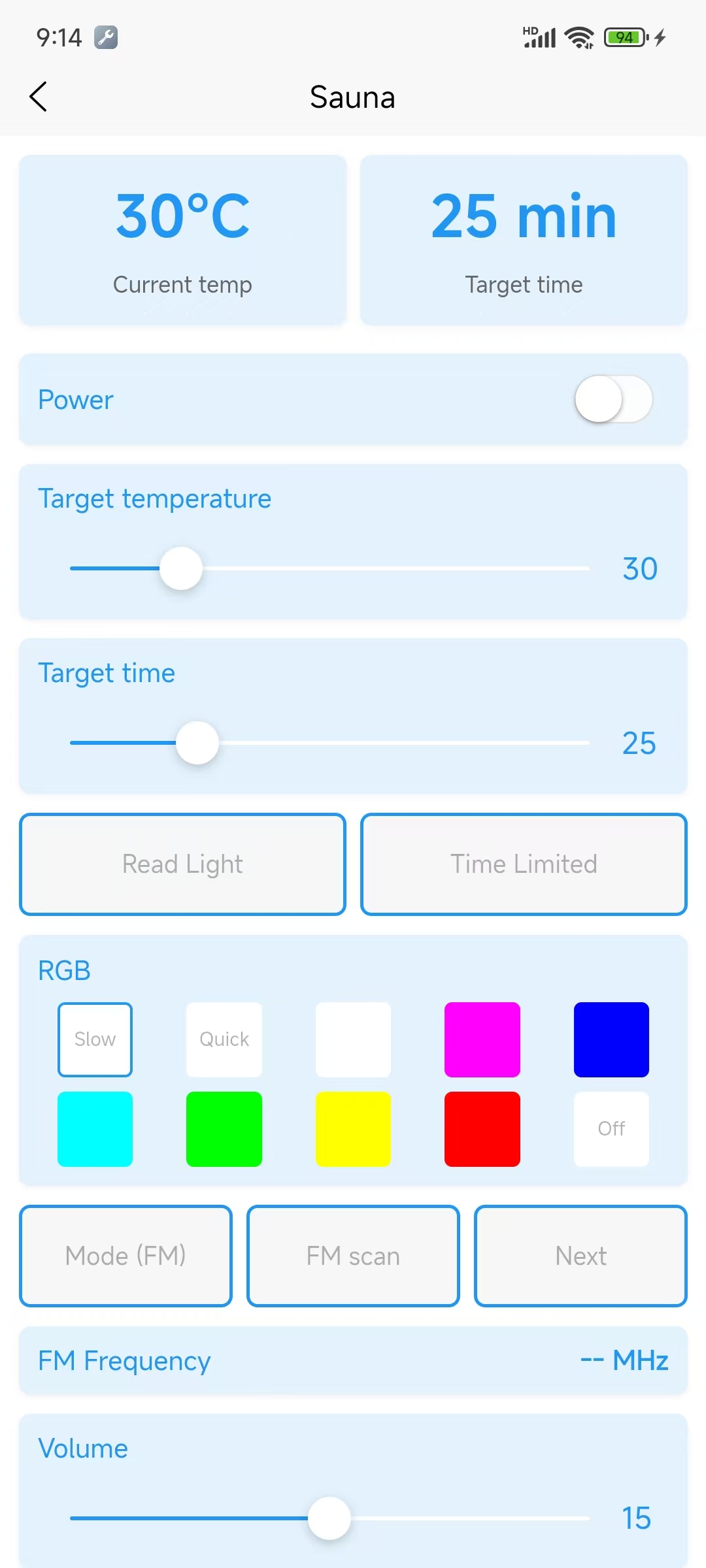Viewport: 706px width, 1568px height.
Task: Turn RGB light Off
Action: [x=611, y=1129]
